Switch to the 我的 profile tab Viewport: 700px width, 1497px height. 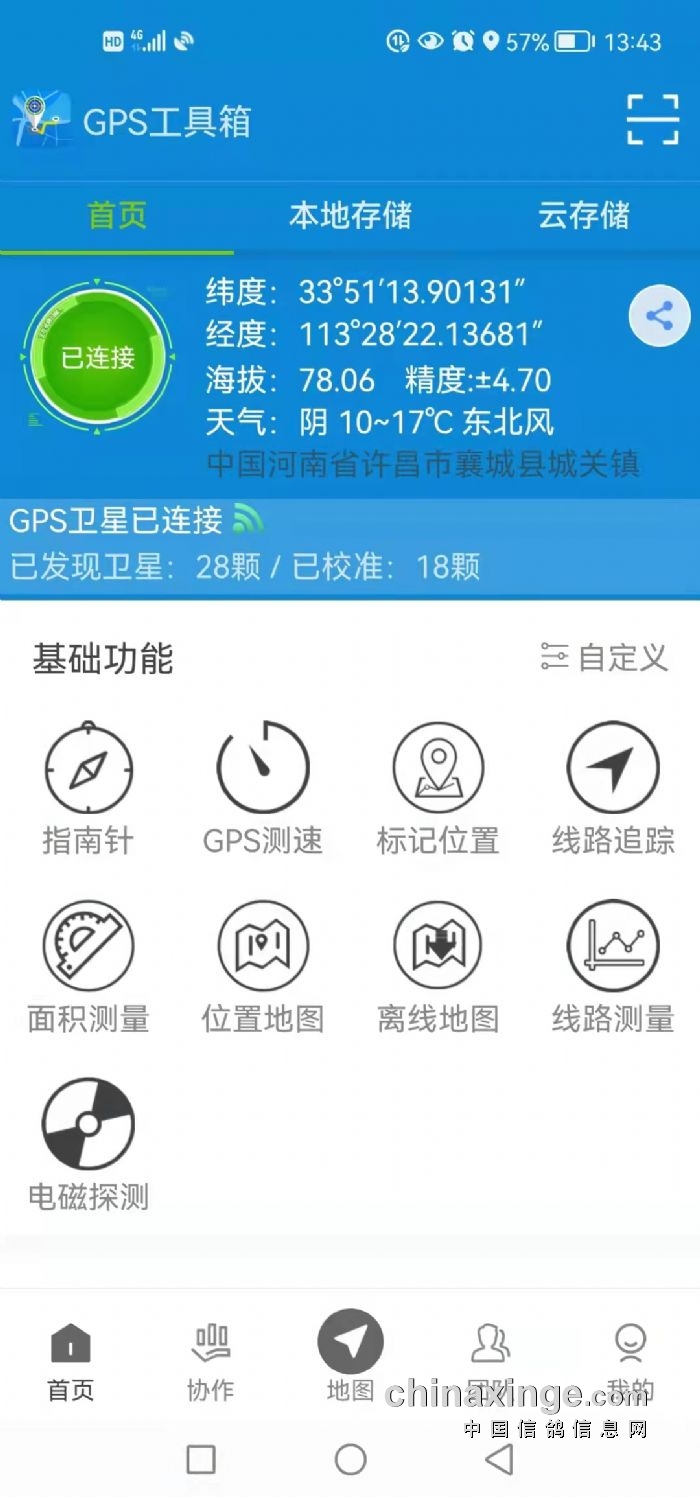click(x=630, y=1360)
